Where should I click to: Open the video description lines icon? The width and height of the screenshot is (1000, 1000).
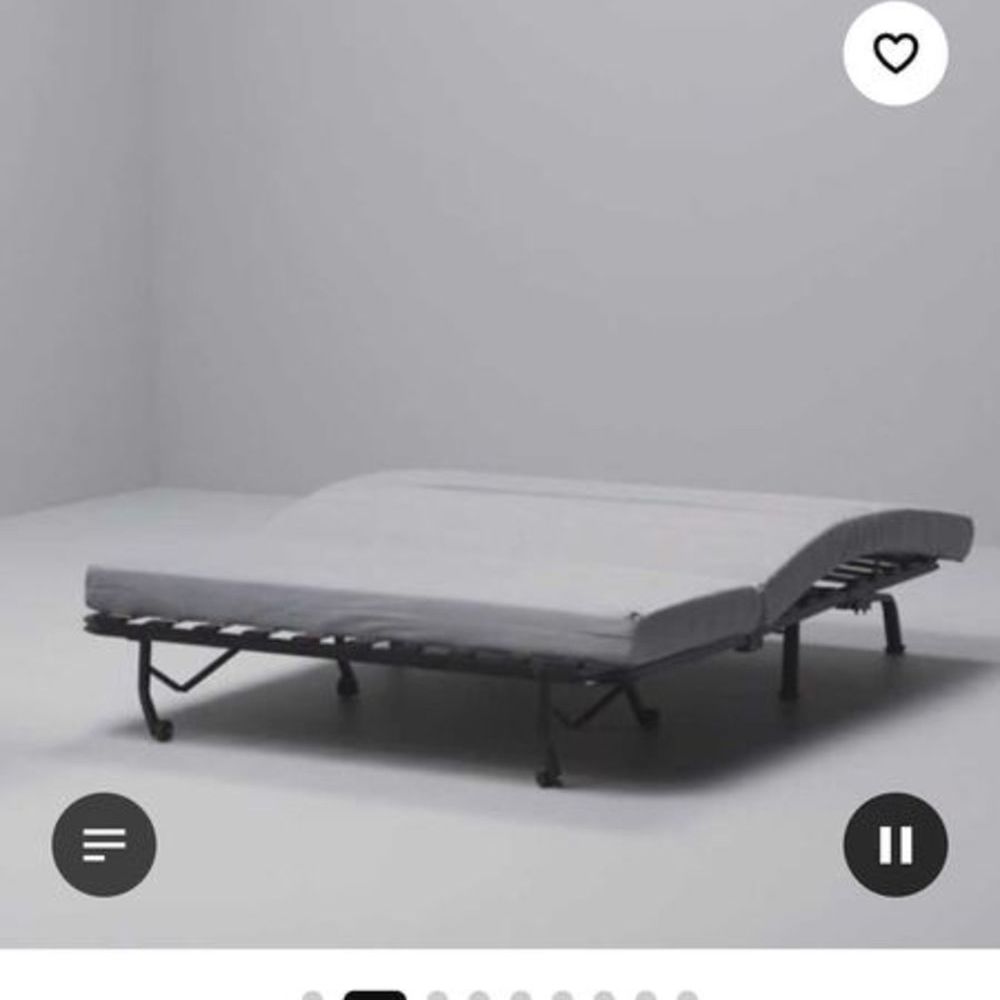[x=104, y=845]
